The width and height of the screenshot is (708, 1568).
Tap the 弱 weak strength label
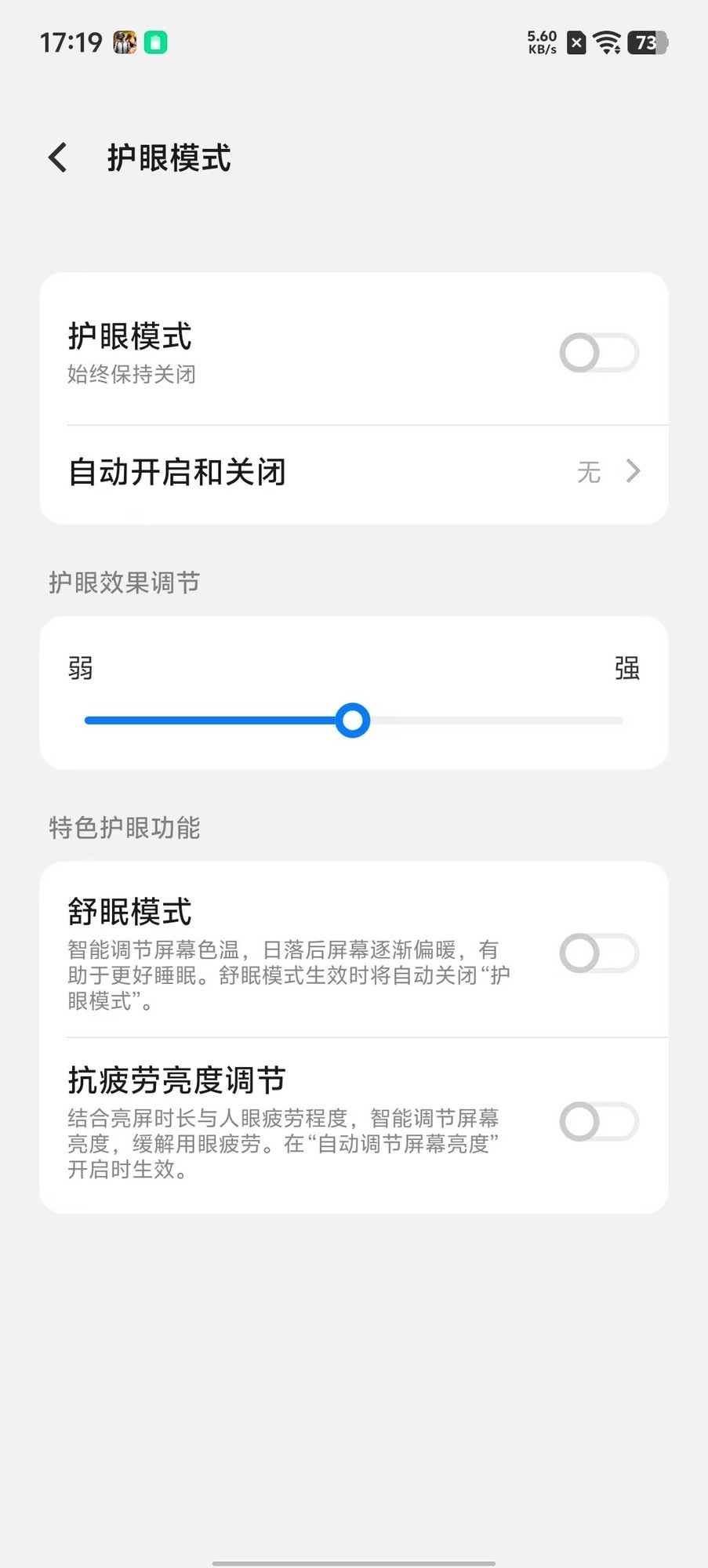click(x=80, y=667)
